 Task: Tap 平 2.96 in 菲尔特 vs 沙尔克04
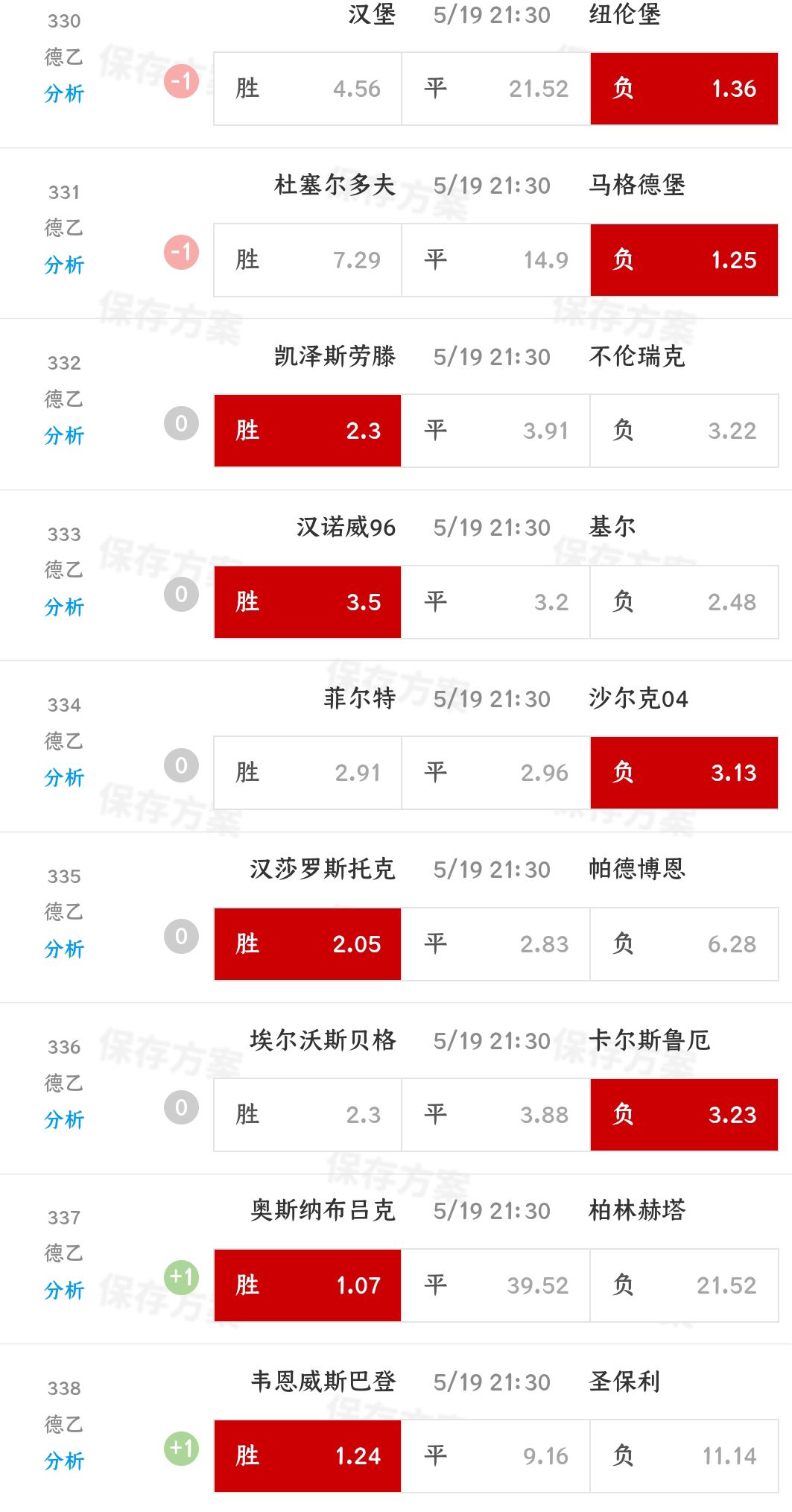point(495,773)
